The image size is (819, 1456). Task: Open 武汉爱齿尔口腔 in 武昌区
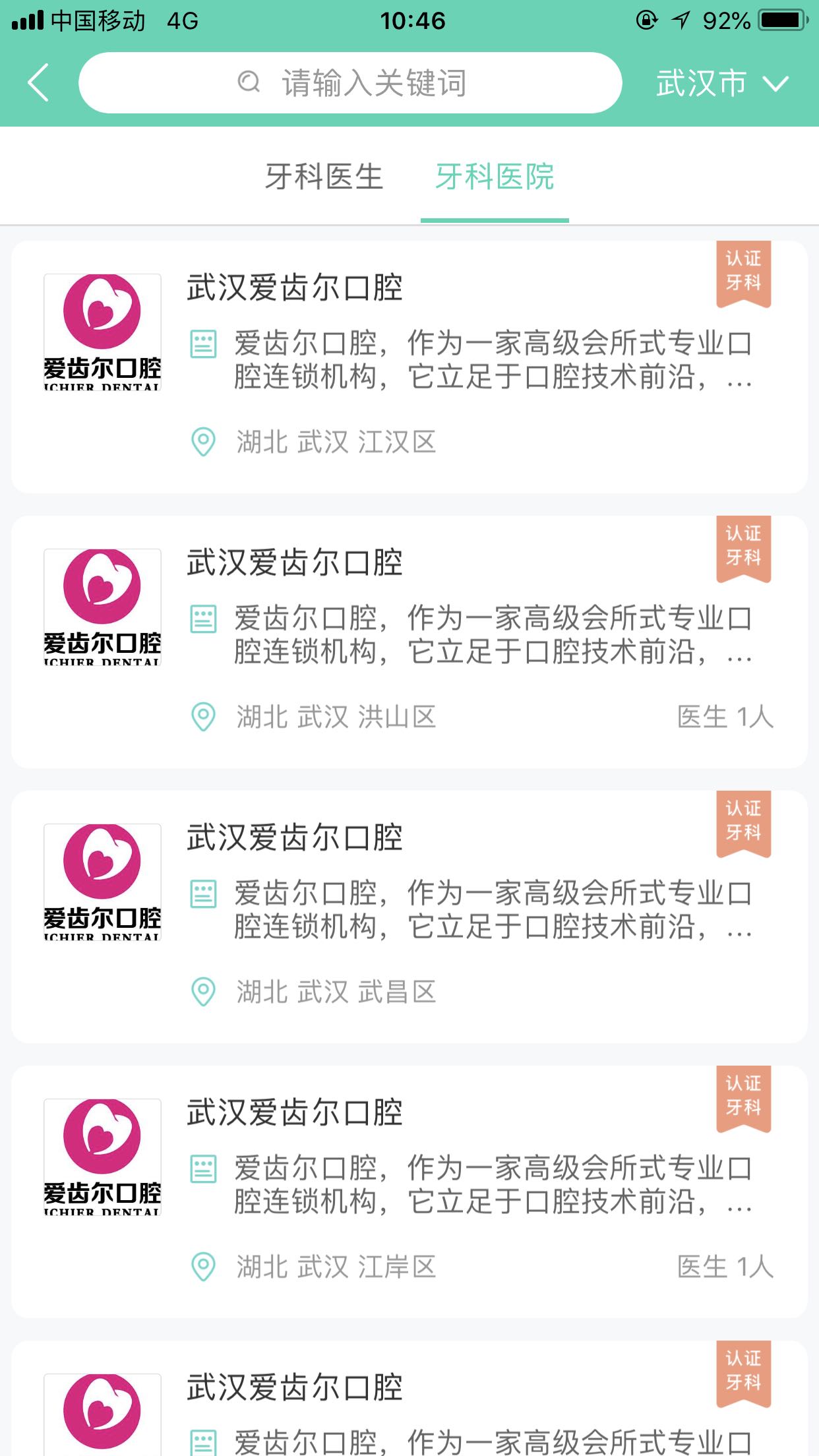(x=409, y=917)
